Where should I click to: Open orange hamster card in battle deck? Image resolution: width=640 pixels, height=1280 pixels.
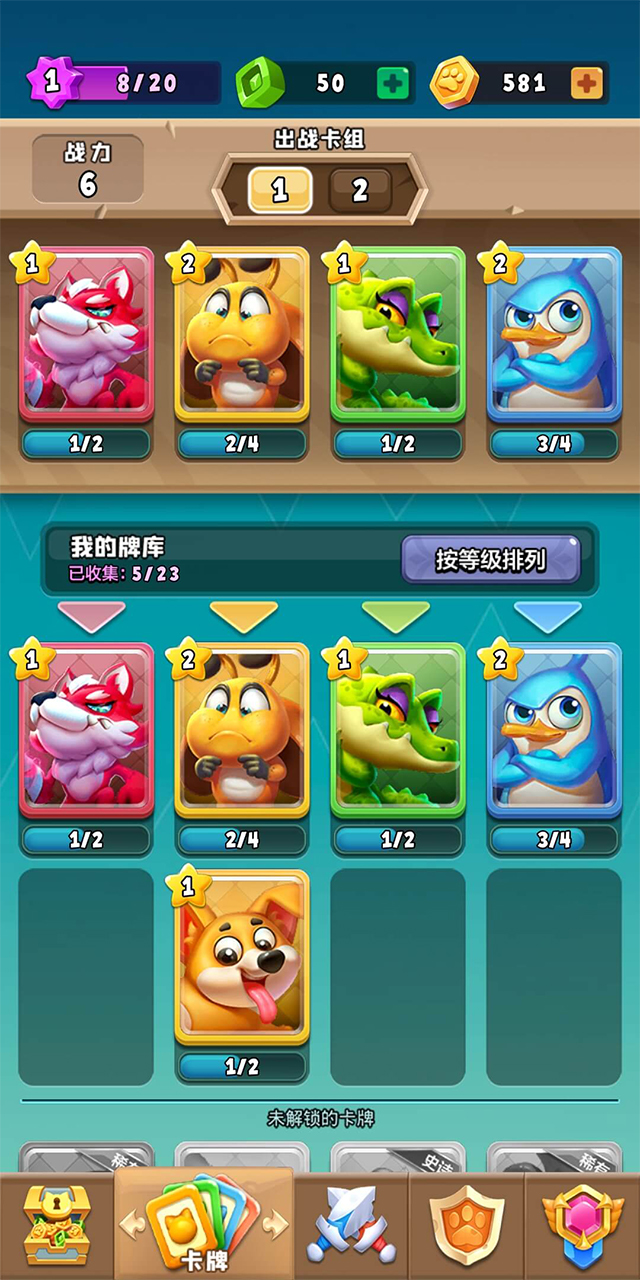242,335
